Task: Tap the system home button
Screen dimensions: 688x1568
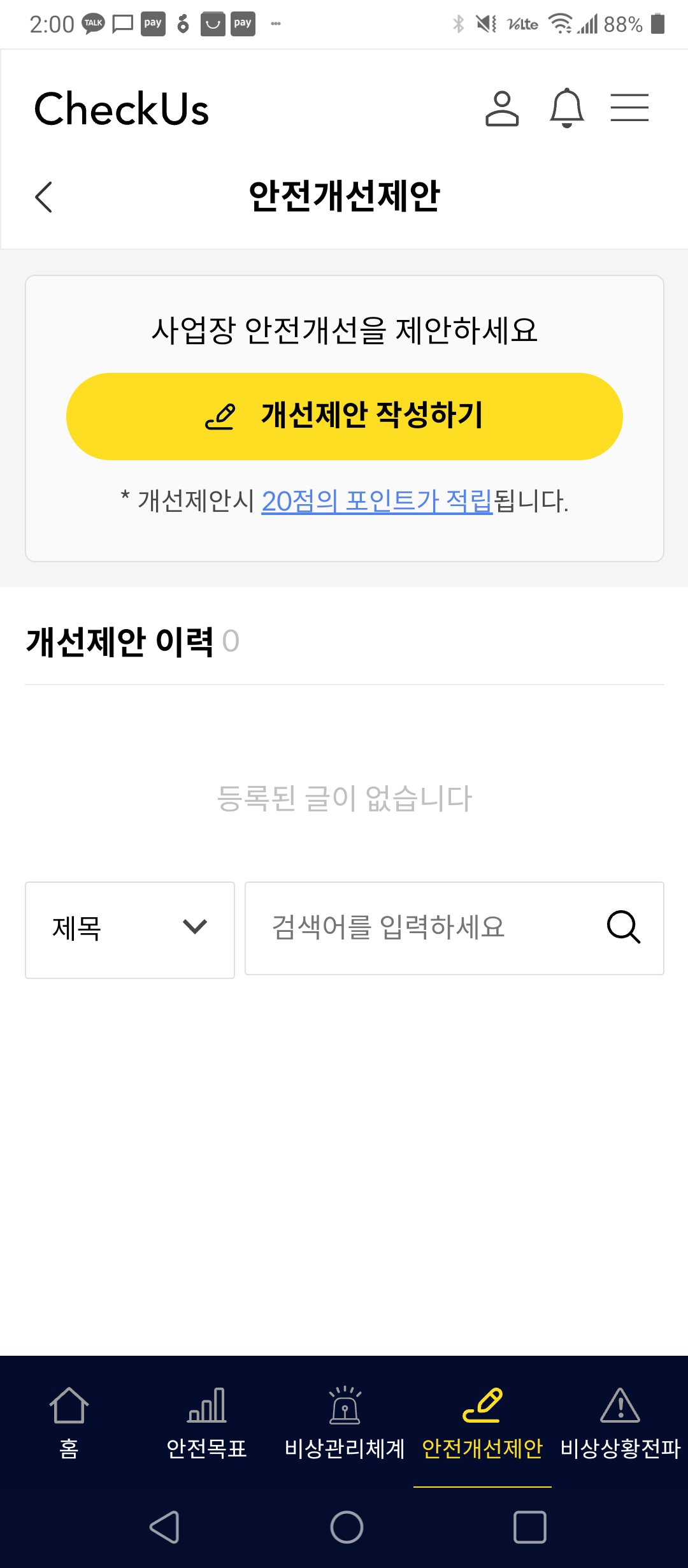Action: [x=347, y=1527]
